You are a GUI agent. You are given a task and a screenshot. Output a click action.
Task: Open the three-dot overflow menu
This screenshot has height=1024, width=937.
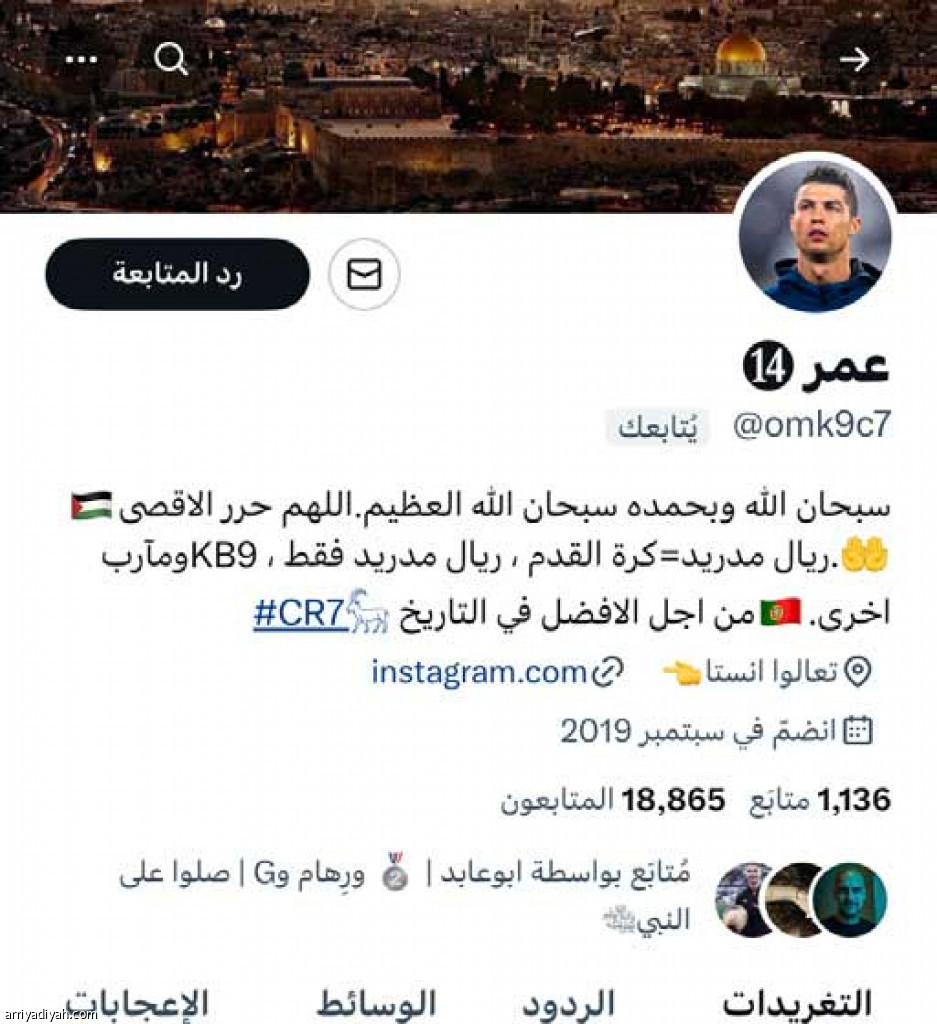pos(81,60)
